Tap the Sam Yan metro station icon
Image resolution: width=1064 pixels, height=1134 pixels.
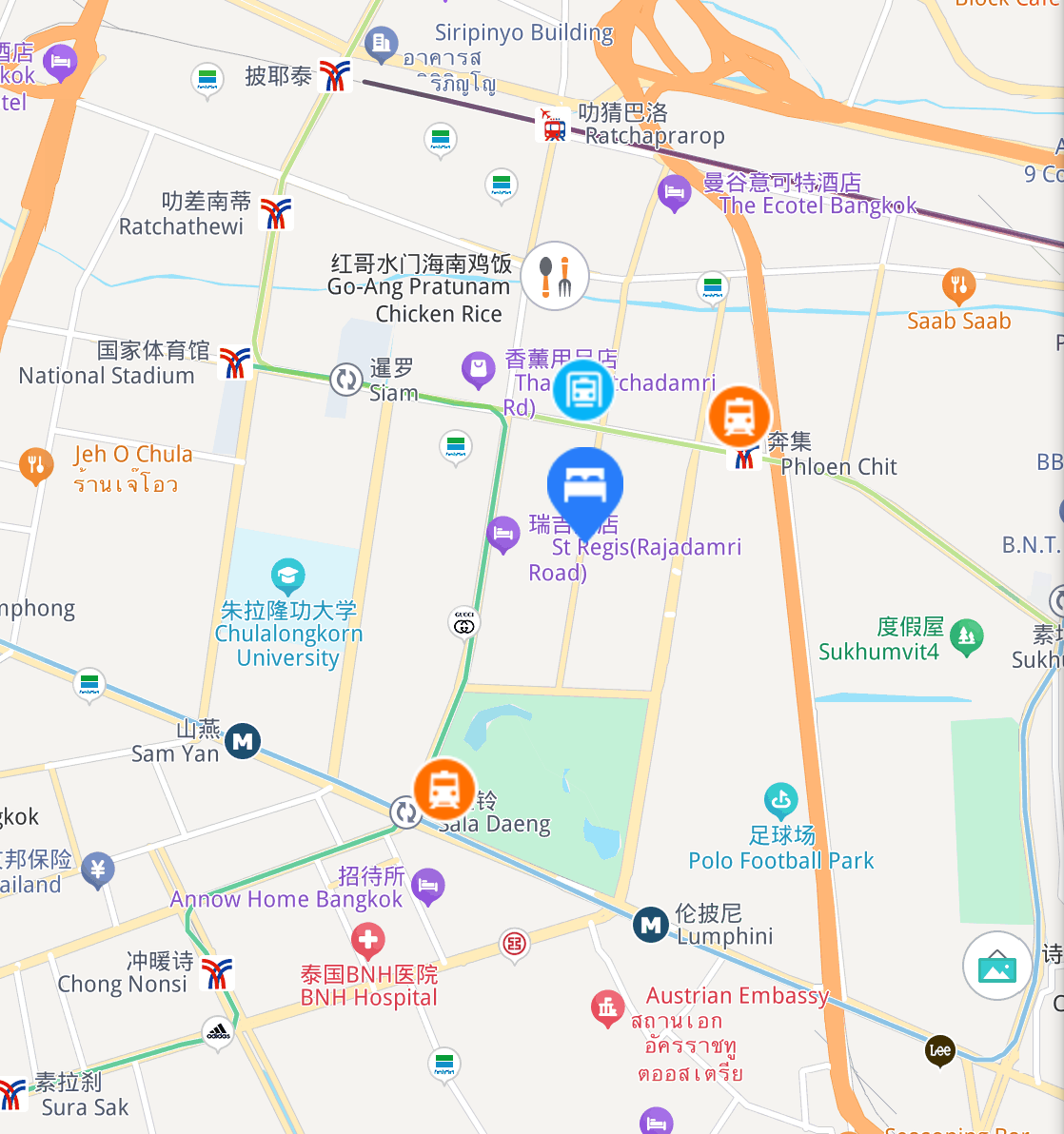click(x=243, y=741)
